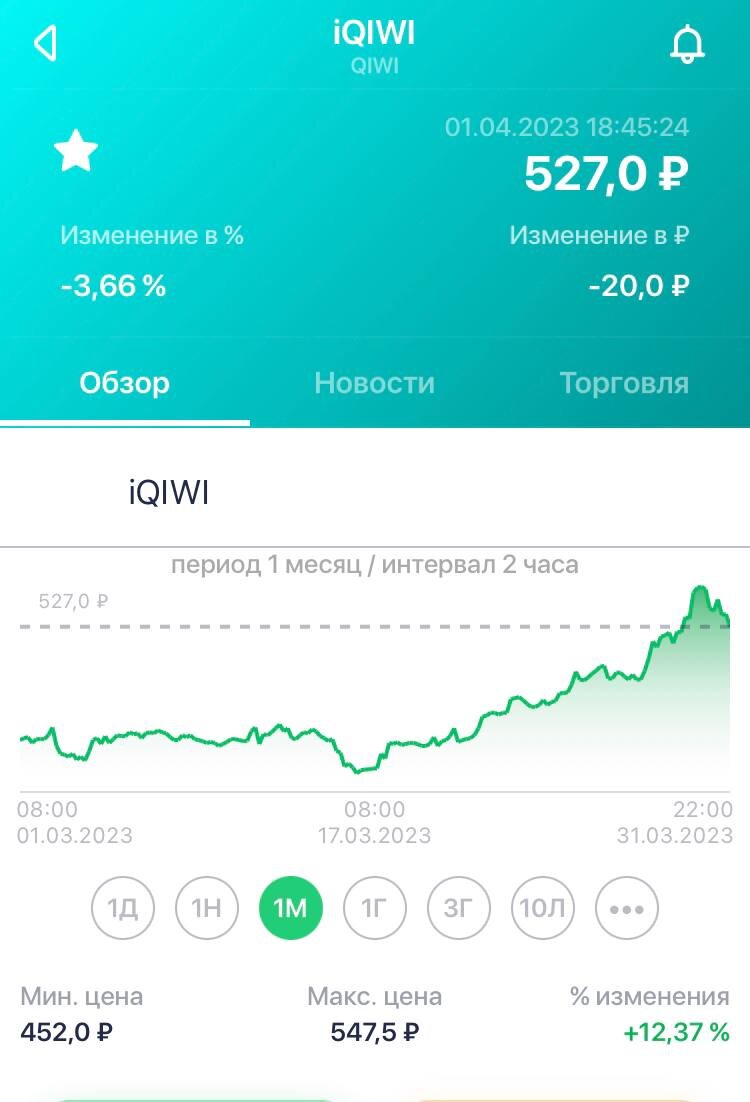Switch to the Новости tab
This screenshot has width=750, height=1102.
374,383
